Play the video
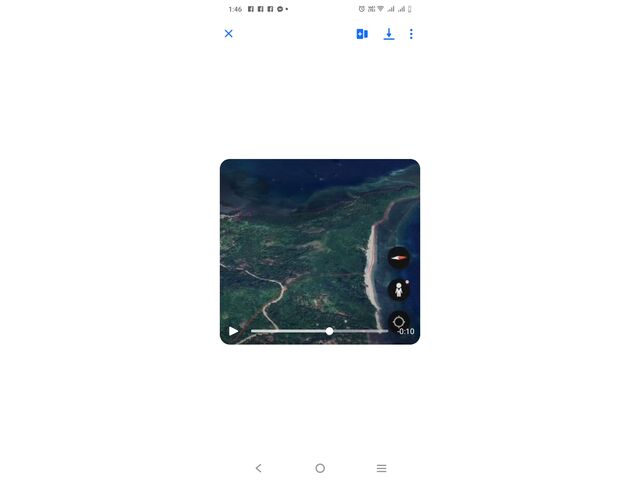The width and height of the screenshot is (640, 480). [x=234, y=331]
